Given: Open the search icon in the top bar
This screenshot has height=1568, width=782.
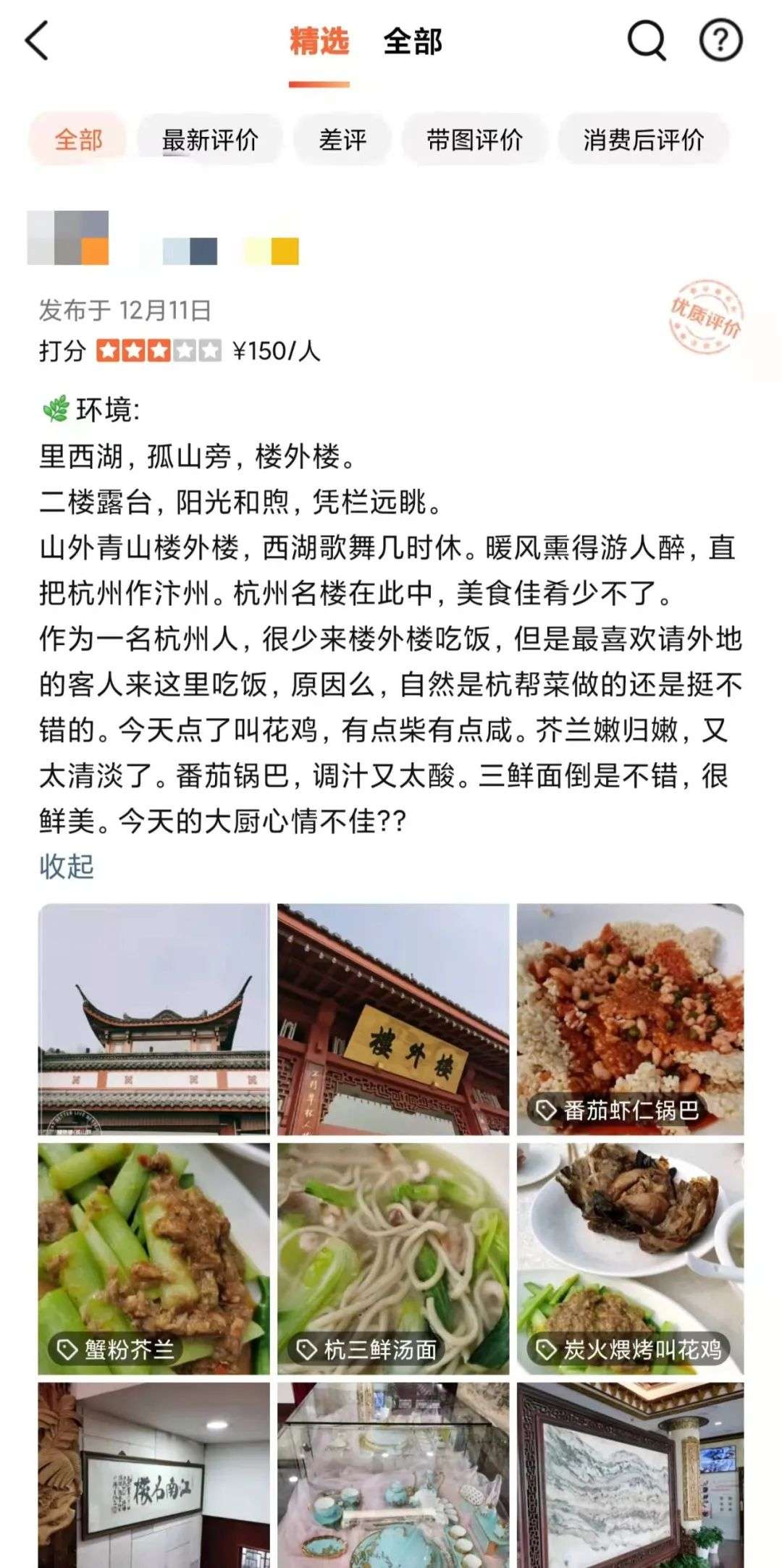Looking at the screenshot, I should pyautogui.click(x=646, y=41).
